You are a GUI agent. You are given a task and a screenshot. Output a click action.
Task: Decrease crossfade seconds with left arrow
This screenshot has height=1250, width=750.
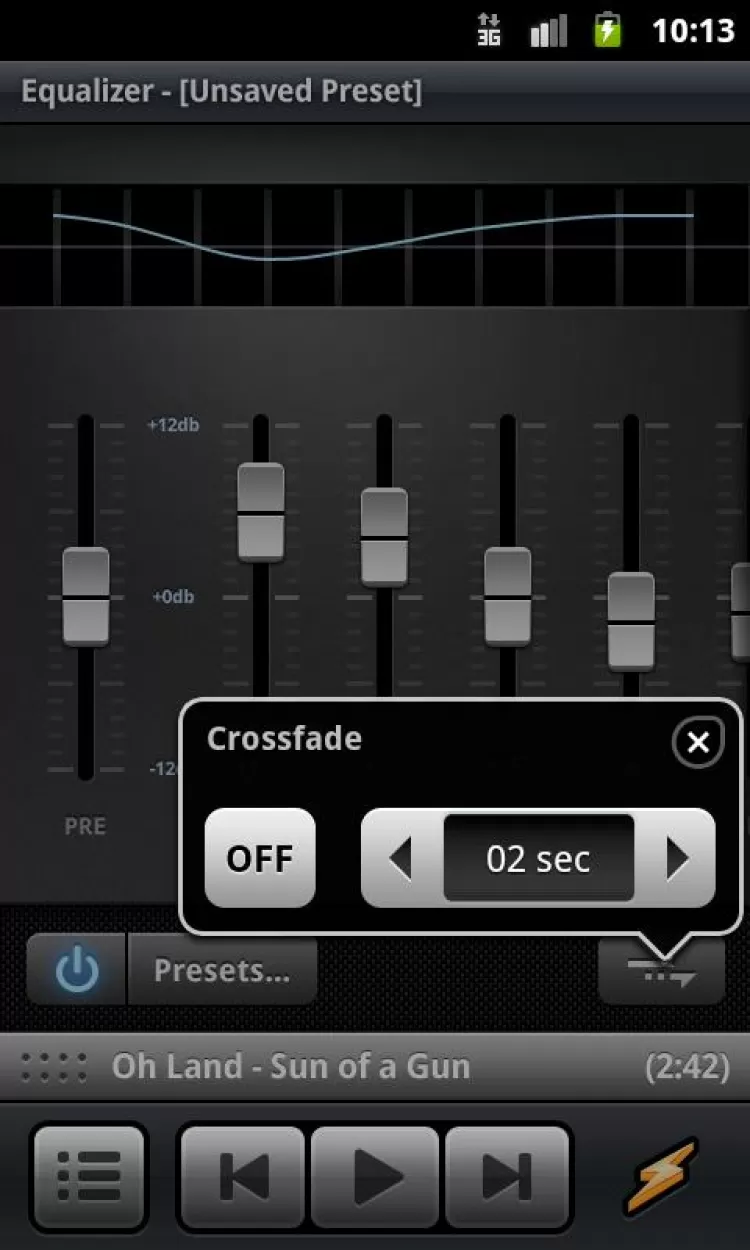401,858
